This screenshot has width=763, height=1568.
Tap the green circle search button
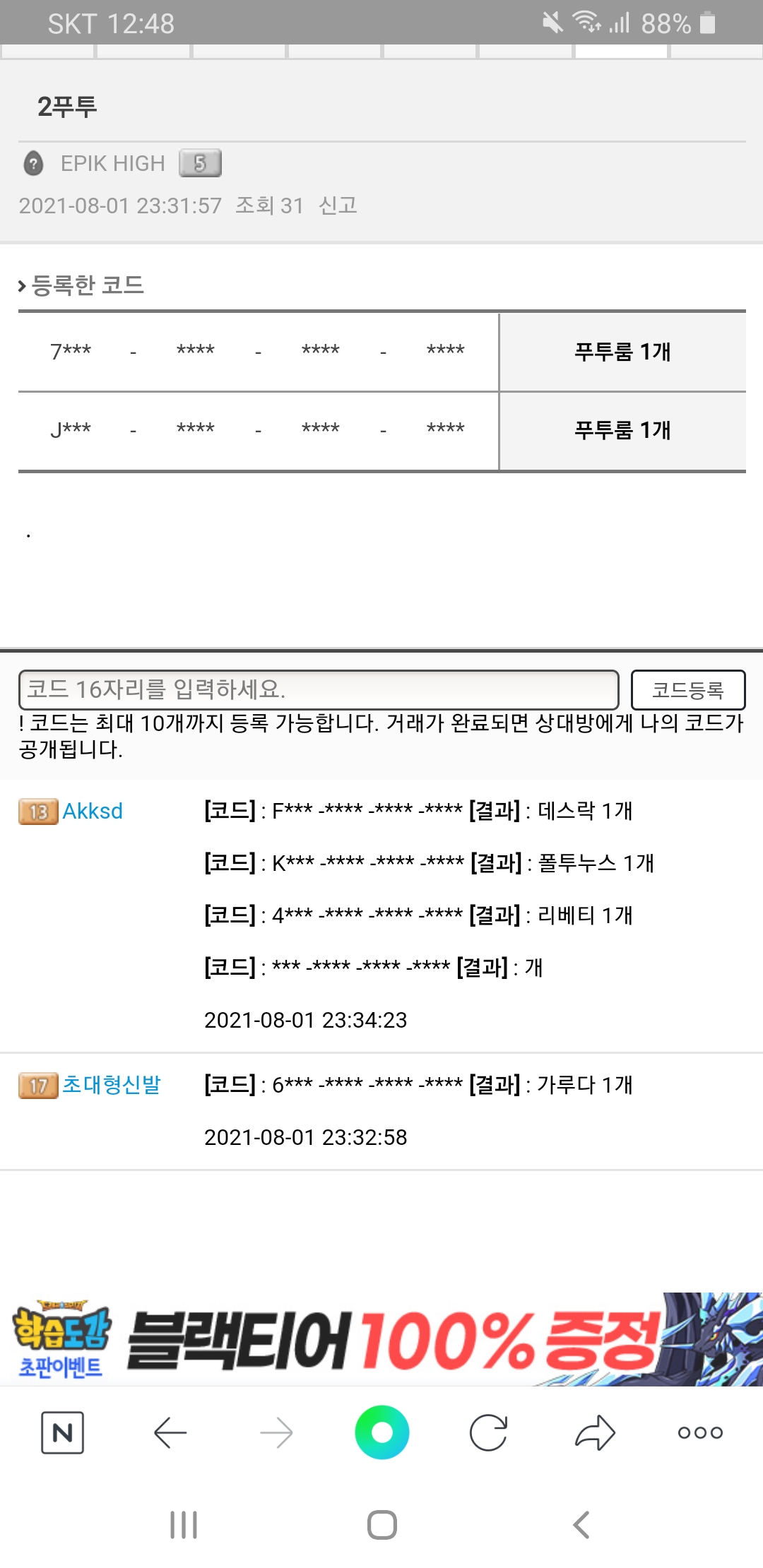click(x=381, y=1432)
